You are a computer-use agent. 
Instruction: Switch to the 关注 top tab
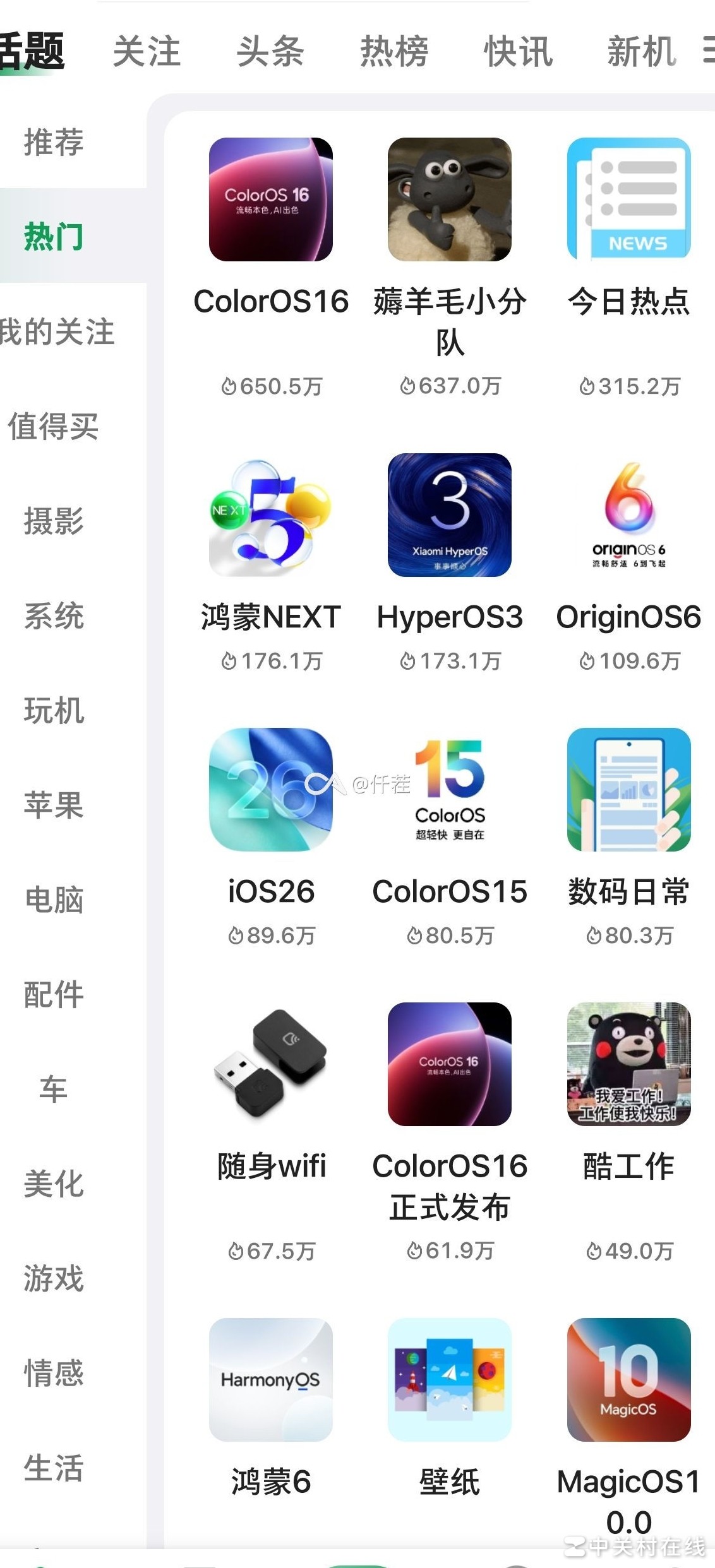[x=147, y=51]
